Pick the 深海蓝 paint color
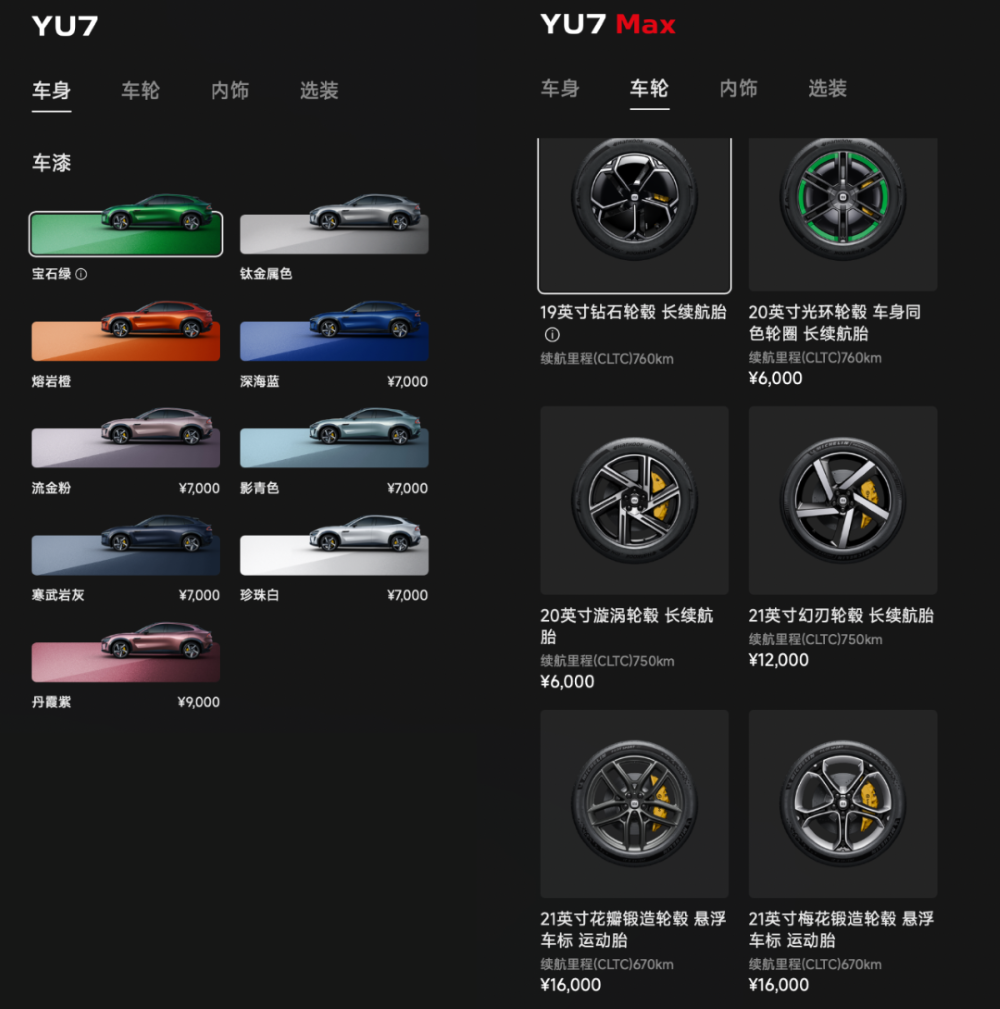Image resolution: width=1000 pixels, height=1009 pixels. (x=334, y=332)
